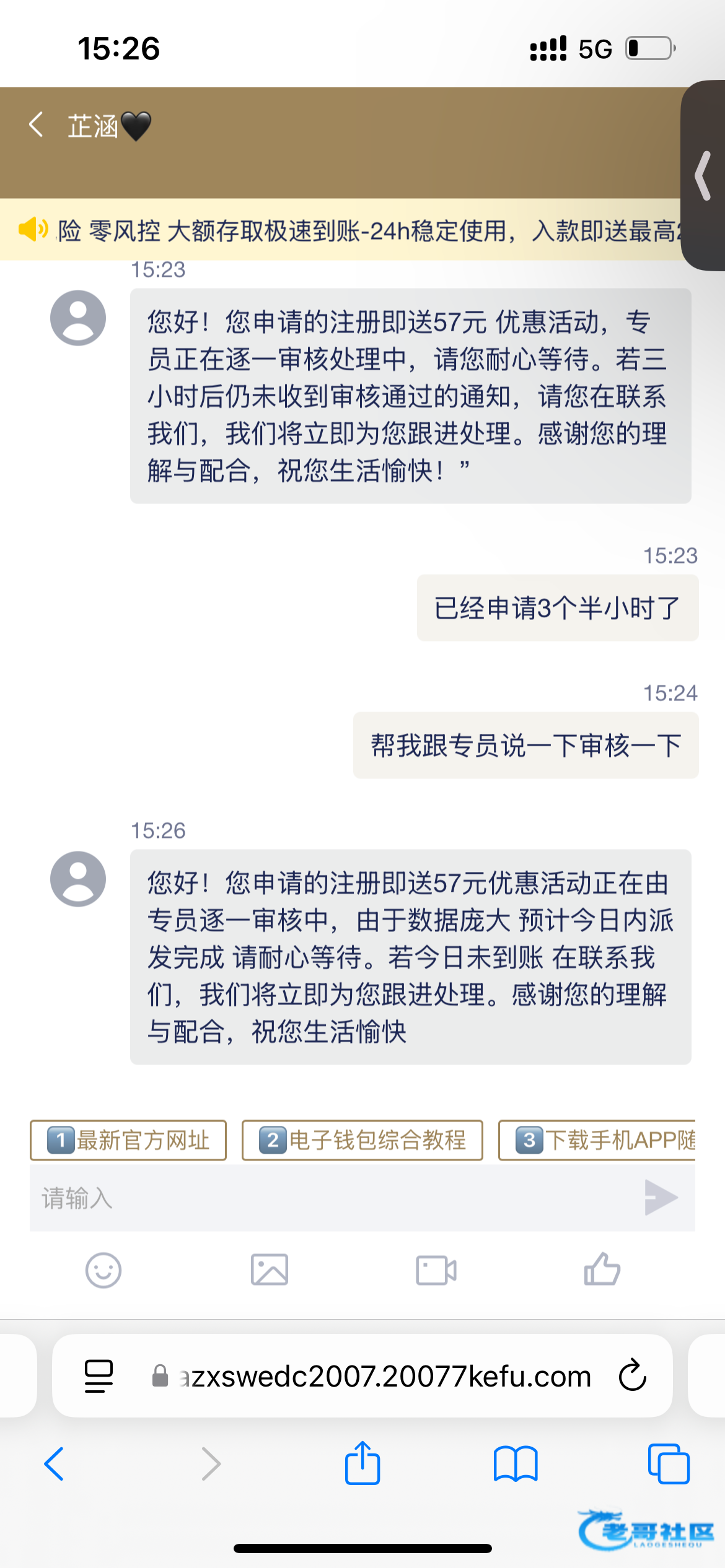Viewport: 725px width, 1568px height.
Task: Open the emoji picker
Action: click(103, 1270)
